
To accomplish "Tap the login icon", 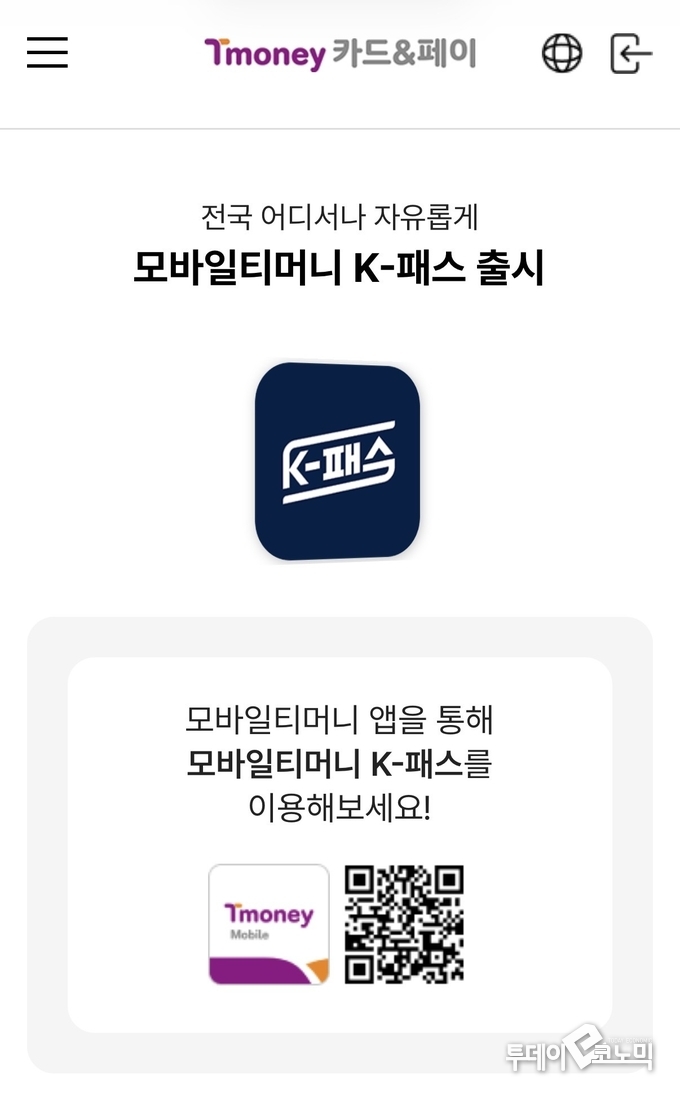I will 630,53.
